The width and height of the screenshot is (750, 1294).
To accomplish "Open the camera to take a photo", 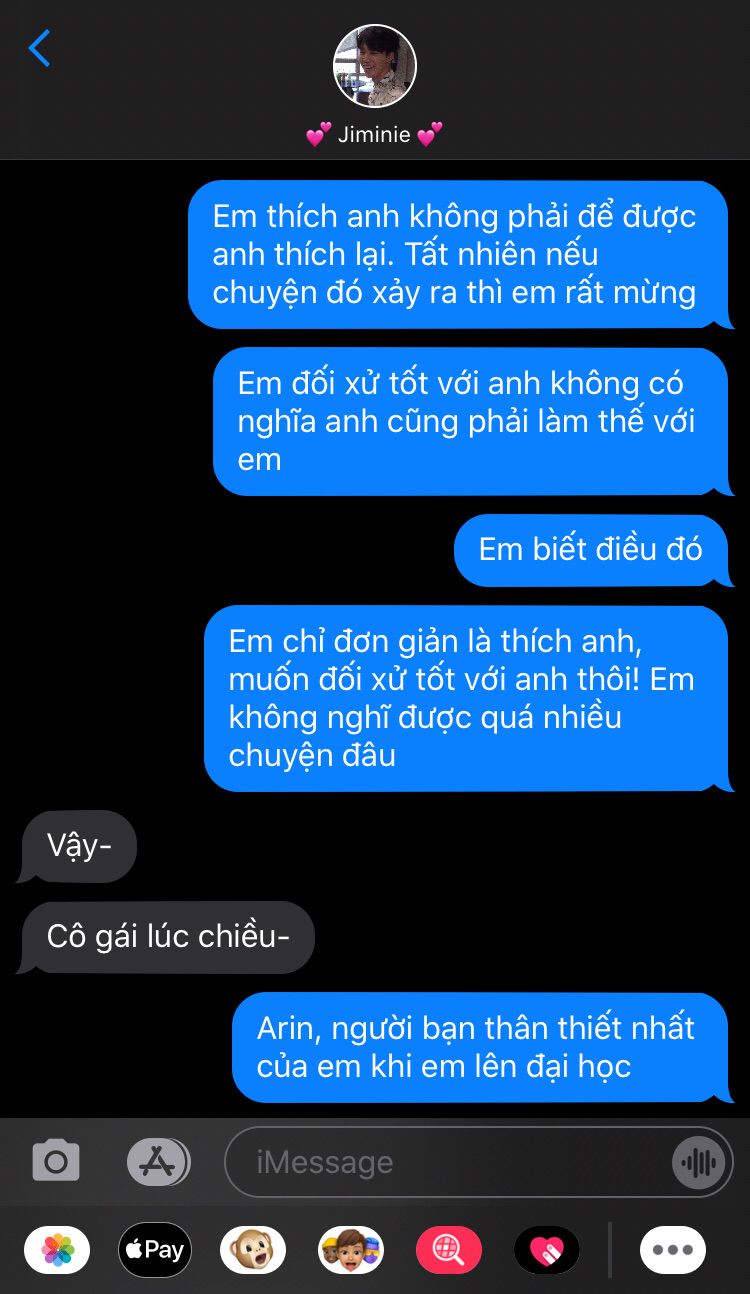I will click(x=56, y=1161).
